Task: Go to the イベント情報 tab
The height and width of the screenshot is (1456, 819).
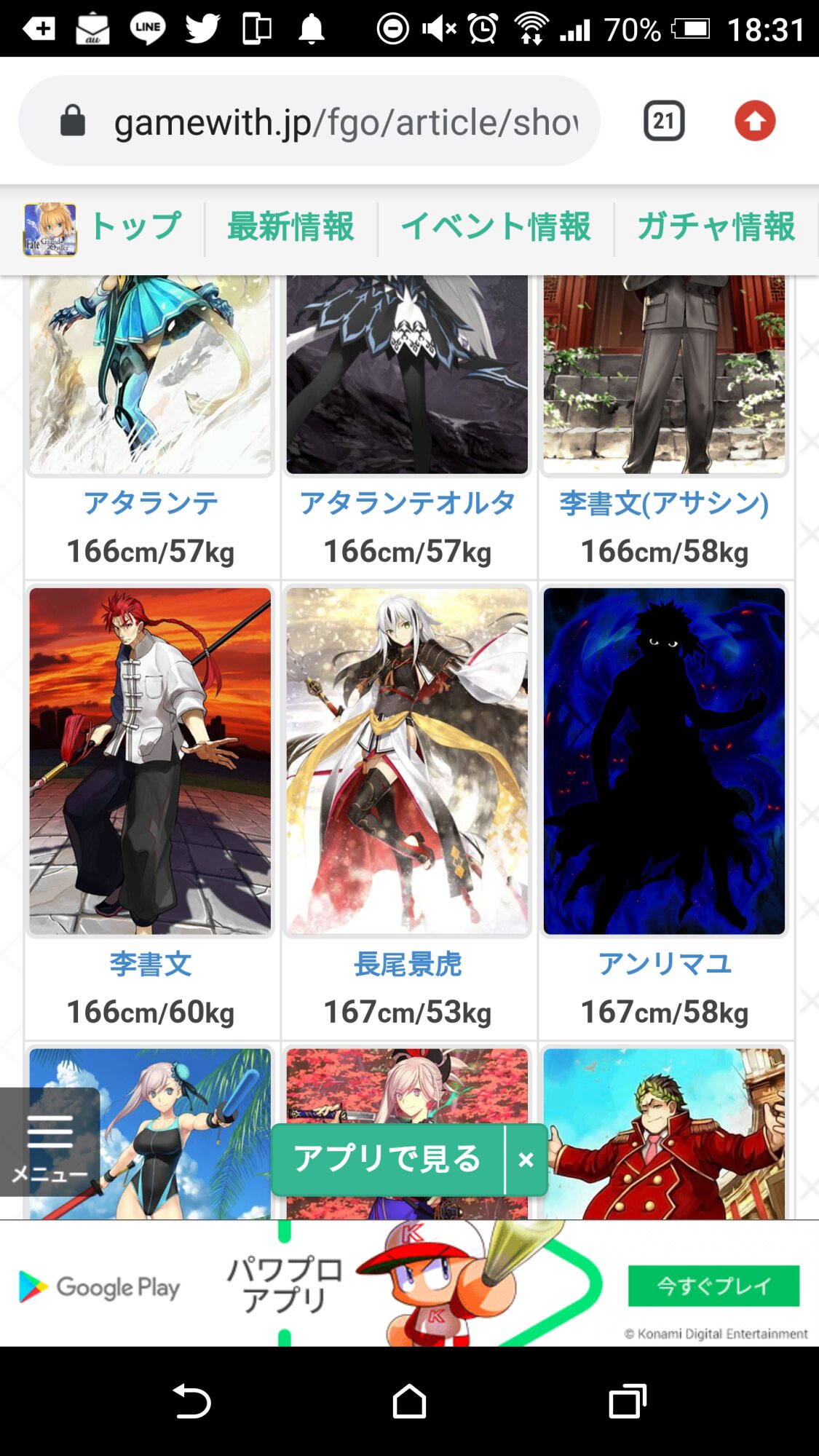Action: (496, 227)
